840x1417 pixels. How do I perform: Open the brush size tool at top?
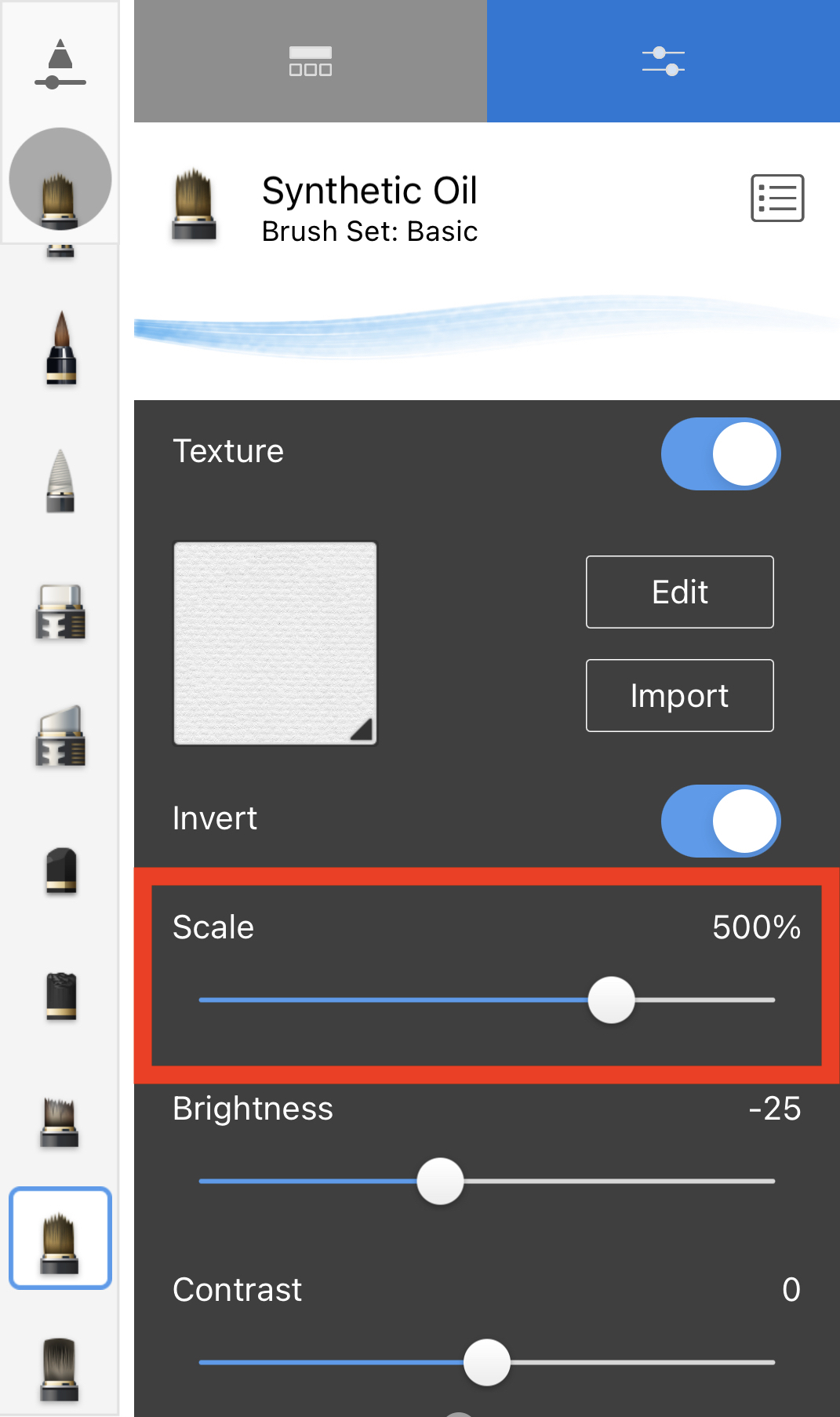(x=60, y=63)
